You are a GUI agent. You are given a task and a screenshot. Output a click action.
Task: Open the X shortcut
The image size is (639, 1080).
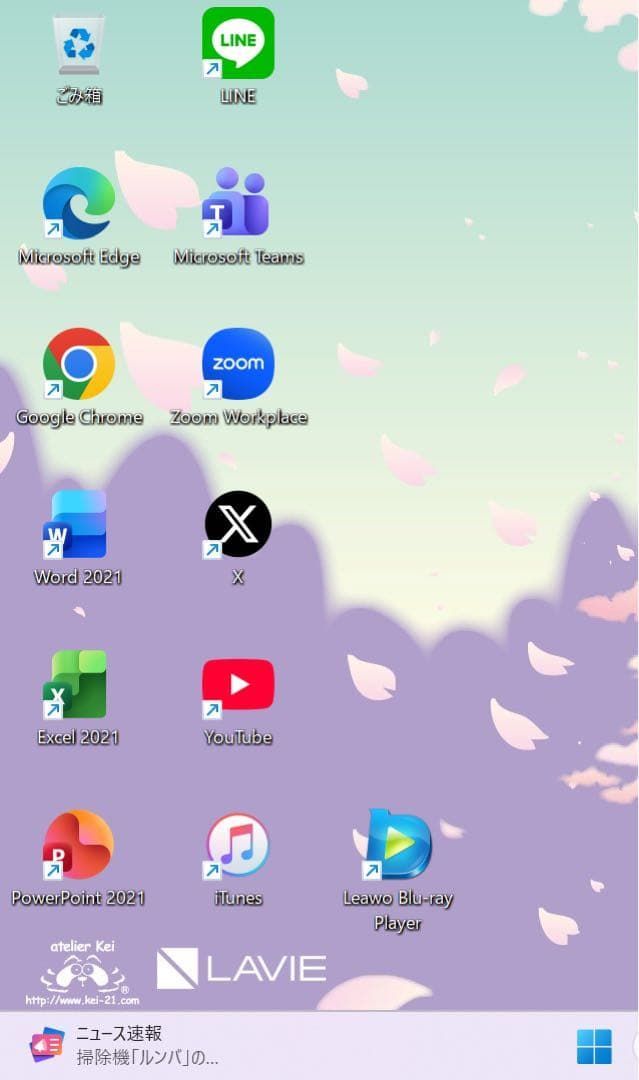click(x=238, y=525)
